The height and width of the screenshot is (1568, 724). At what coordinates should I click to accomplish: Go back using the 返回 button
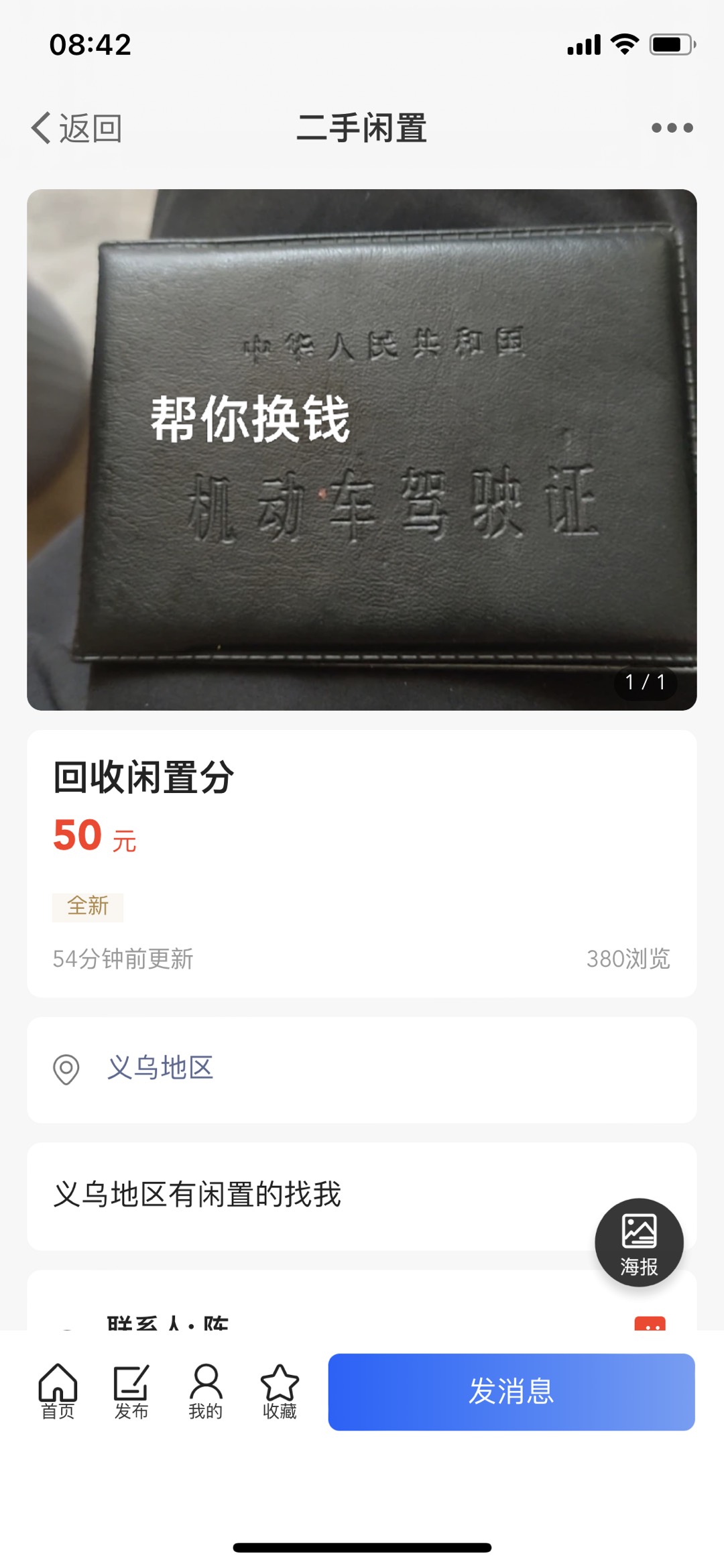(76, 128)
